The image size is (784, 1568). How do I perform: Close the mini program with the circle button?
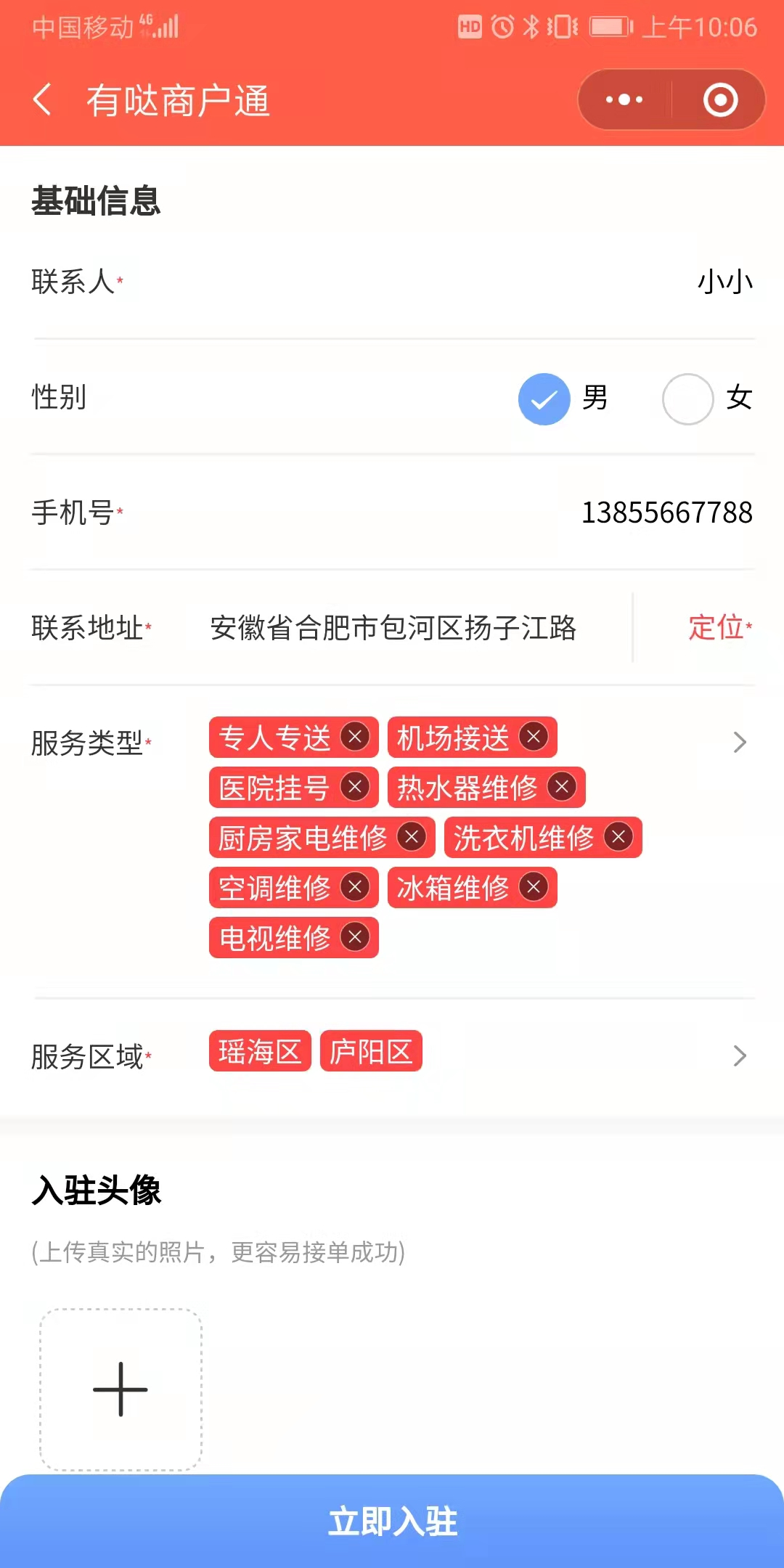[x=720, y=99]
